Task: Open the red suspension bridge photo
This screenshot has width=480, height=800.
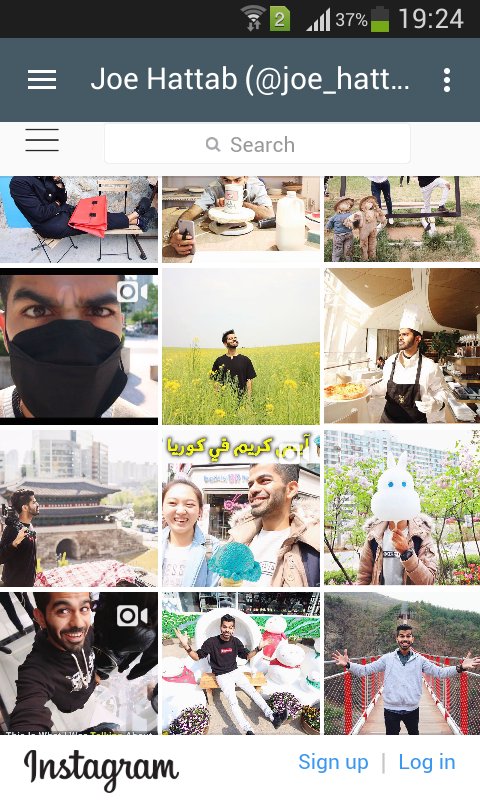Action: tap(402, 663)
